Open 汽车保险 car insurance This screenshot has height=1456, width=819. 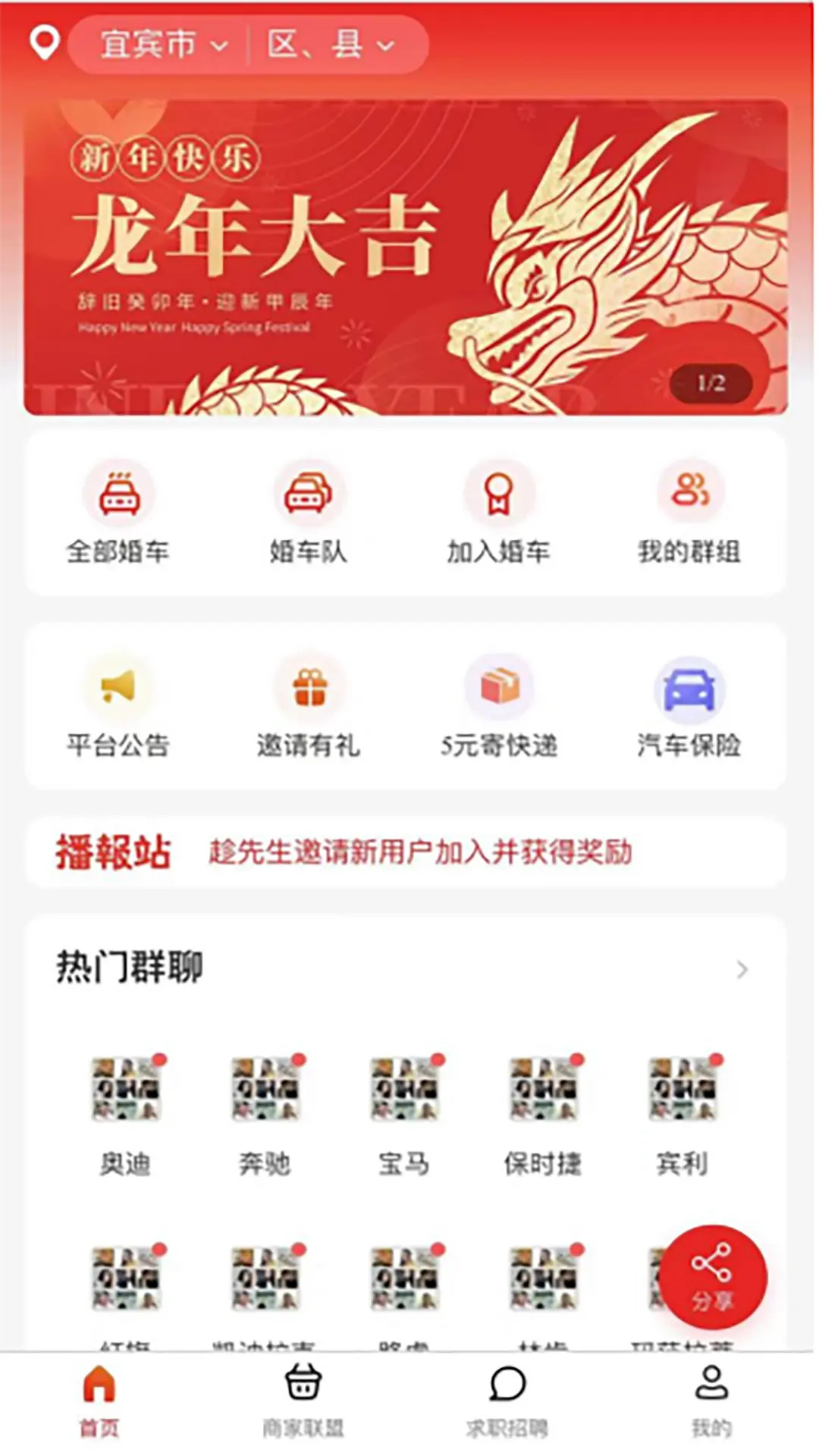689,707
